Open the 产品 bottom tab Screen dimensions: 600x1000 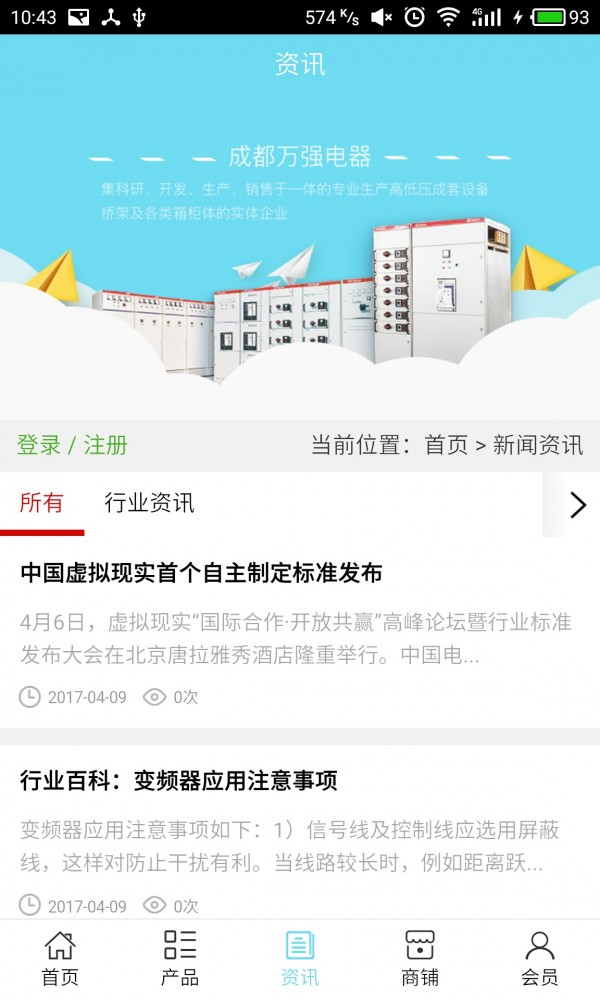tap(180, 958)
